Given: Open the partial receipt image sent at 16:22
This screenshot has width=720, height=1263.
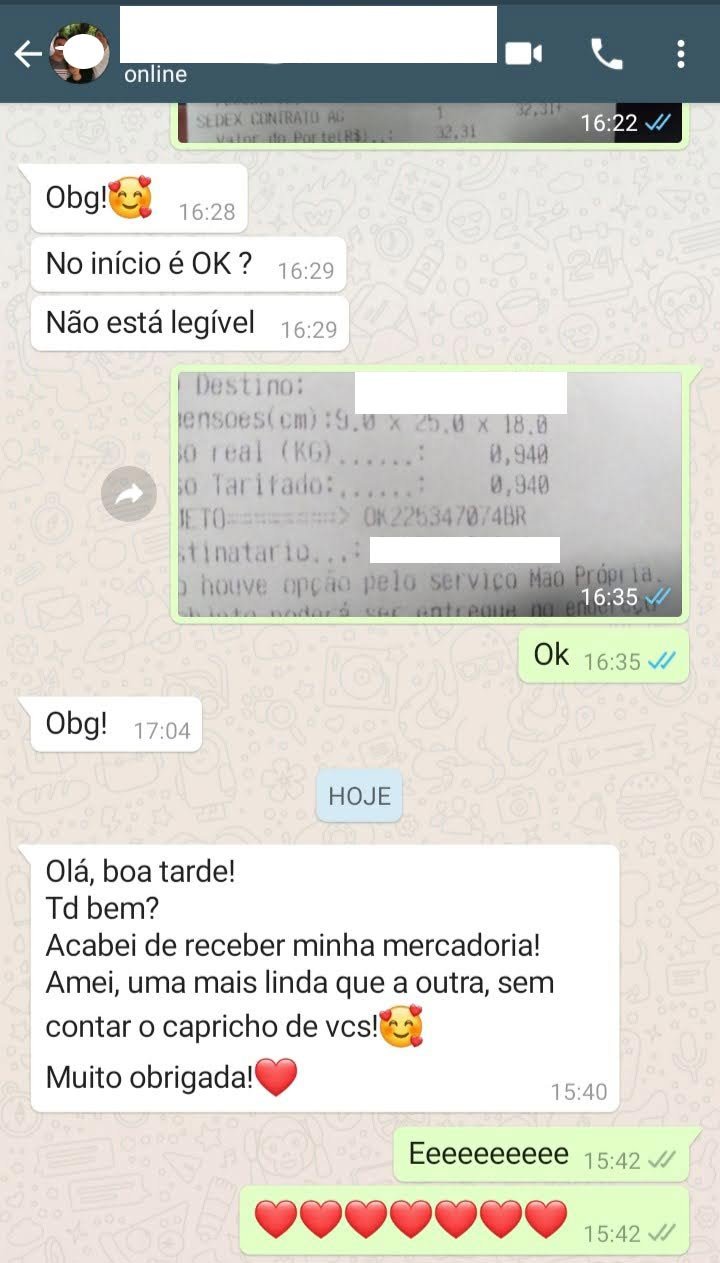Looking at the screenshot, I should [430, 123].
